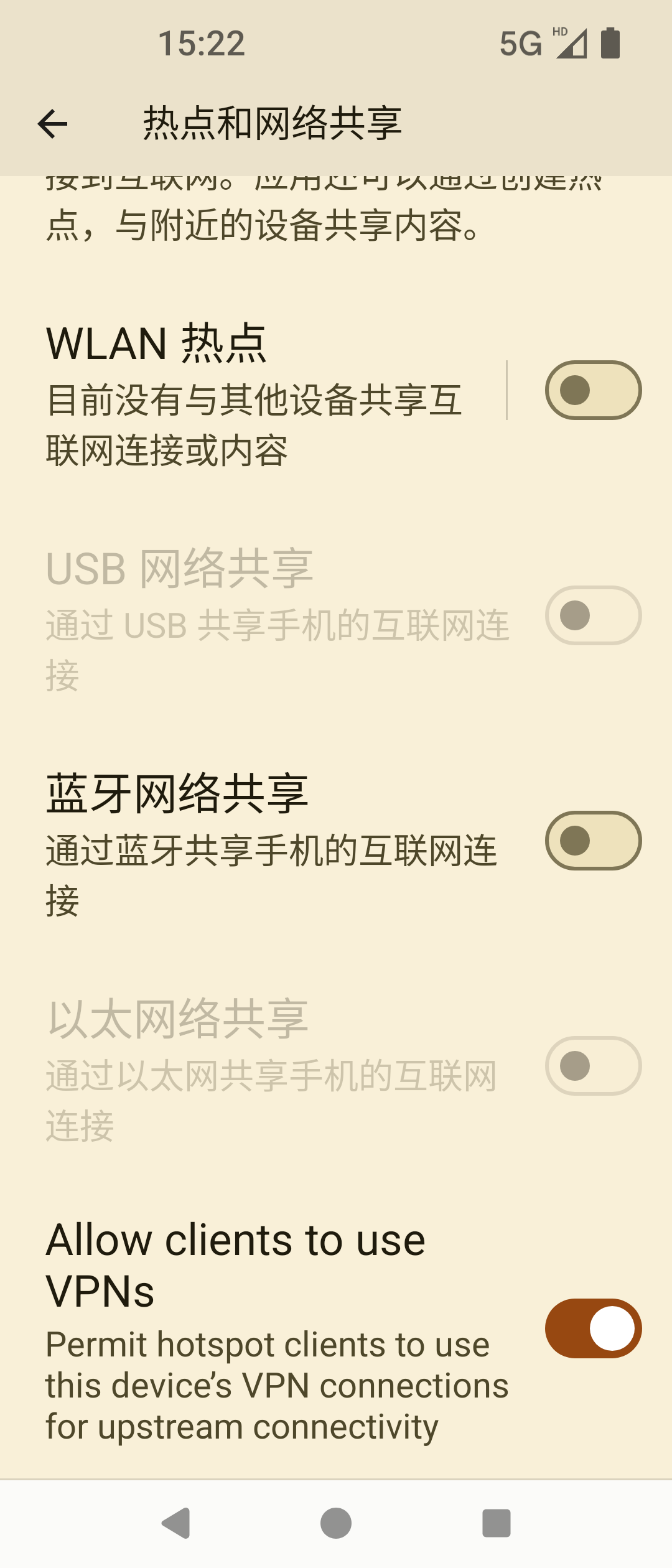Tap the system home button
Screen dimensions: 672x1568
pyautogui.click(x=336, y=1523)
